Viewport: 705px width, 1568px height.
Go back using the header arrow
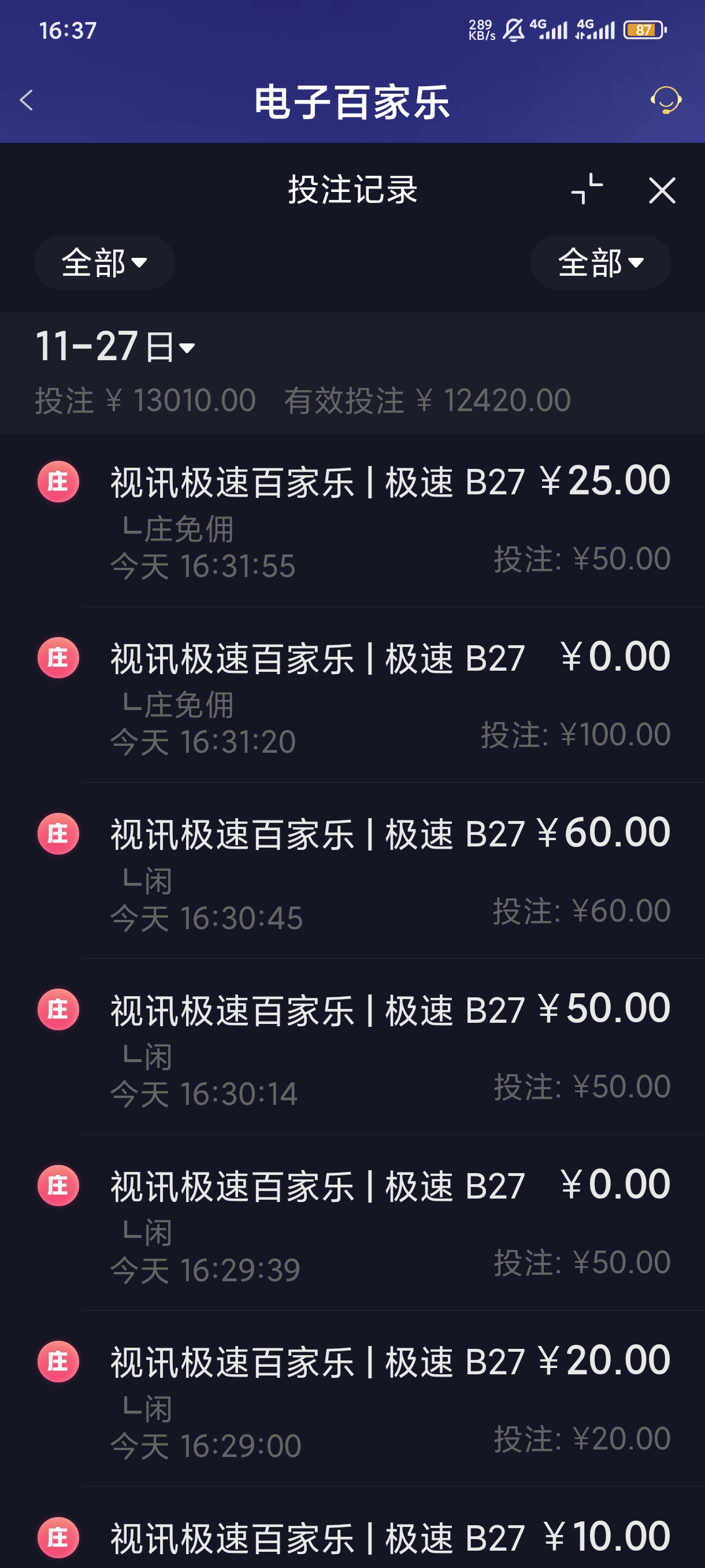click(x=27, y=101)
